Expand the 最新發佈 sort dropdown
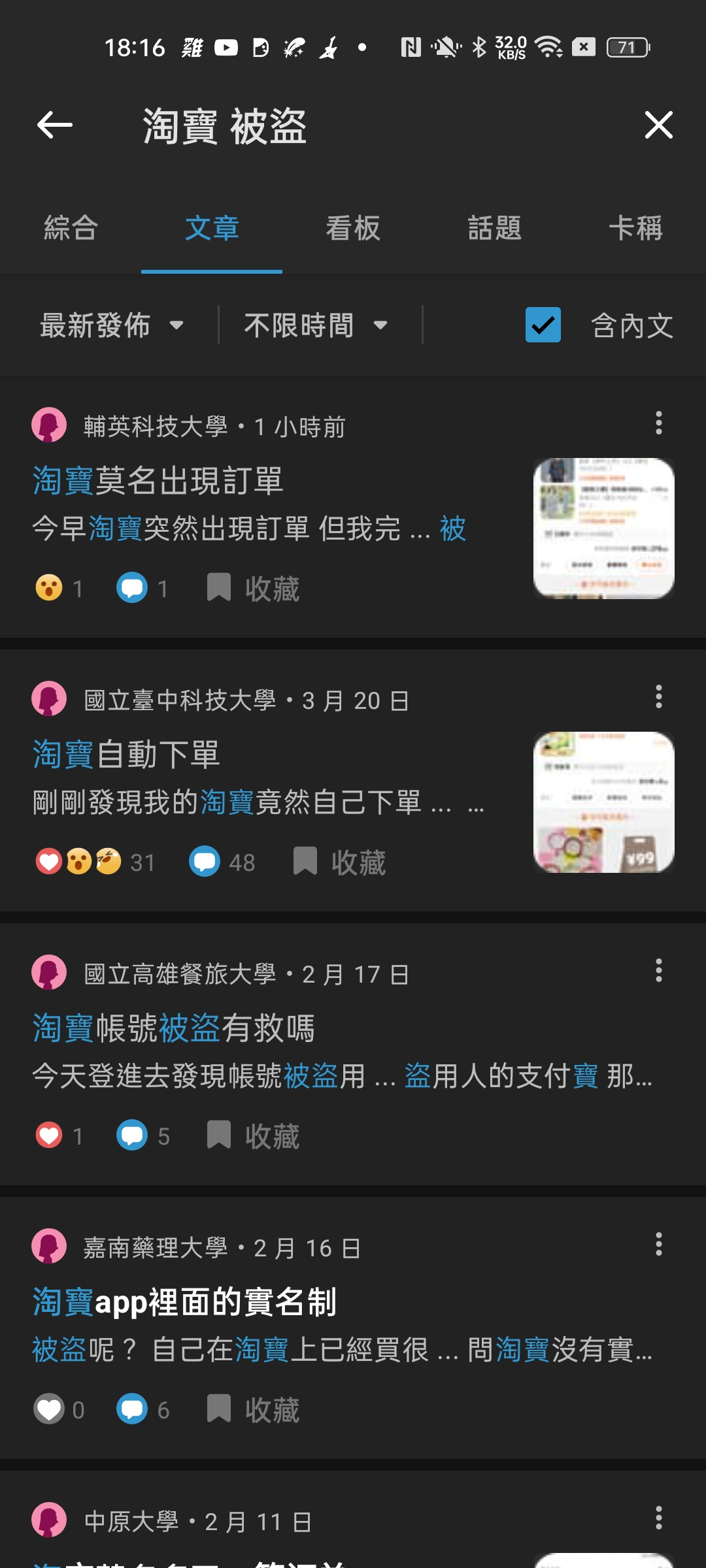The height and width of the screenshot is (1568, 706). [x=112, y=325]
